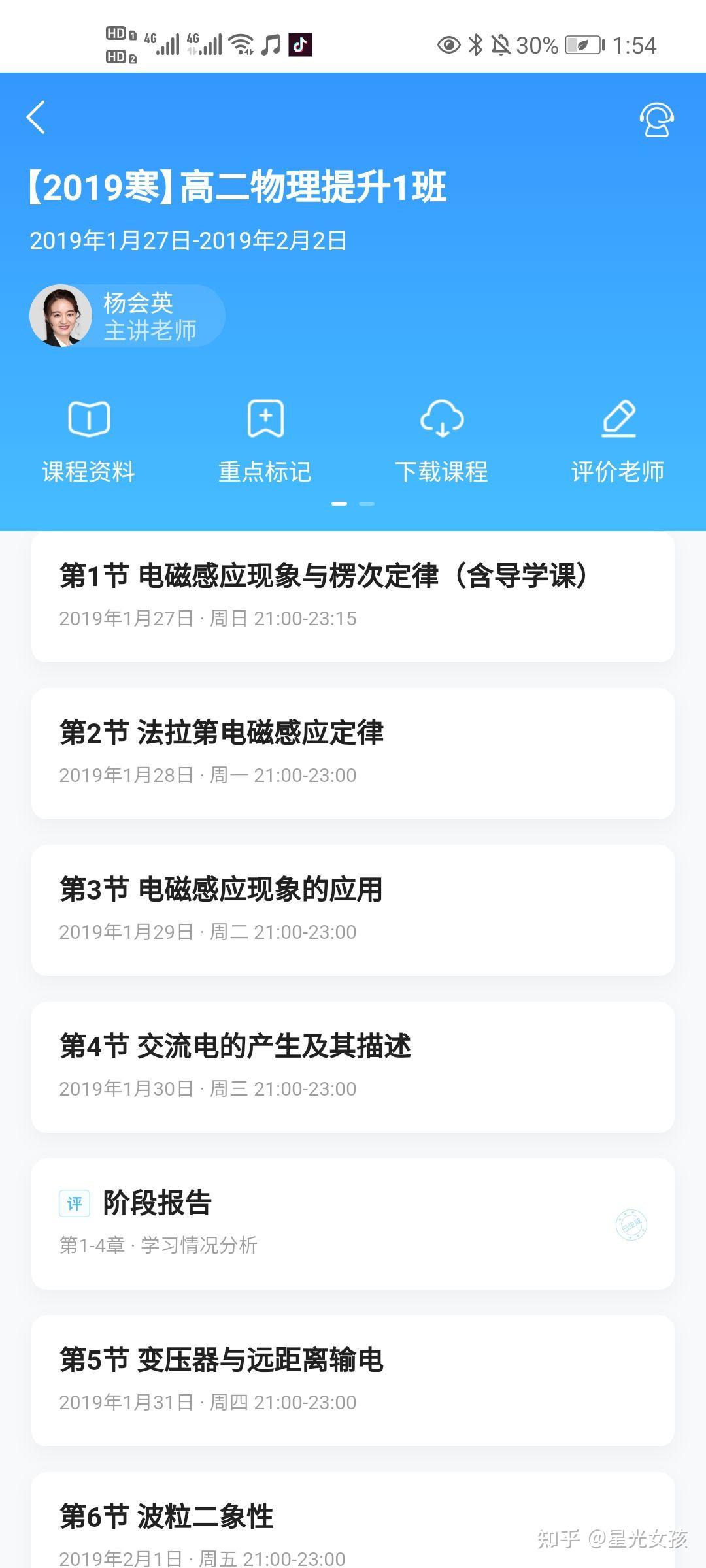Open teacher 杨会英's profile chip
The width and height of the screenshot is (706, 1568).
127,316
